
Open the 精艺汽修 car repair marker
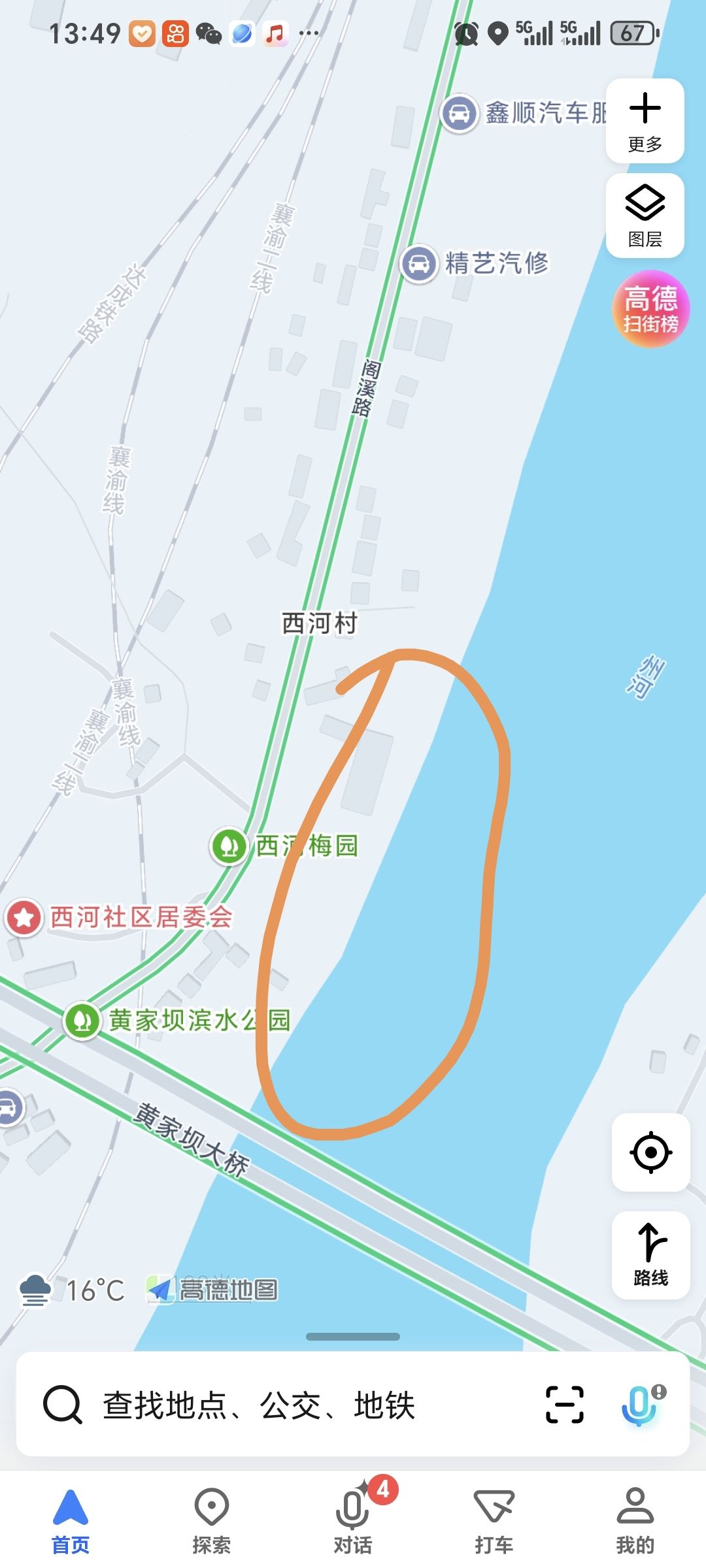click(418, 263)
